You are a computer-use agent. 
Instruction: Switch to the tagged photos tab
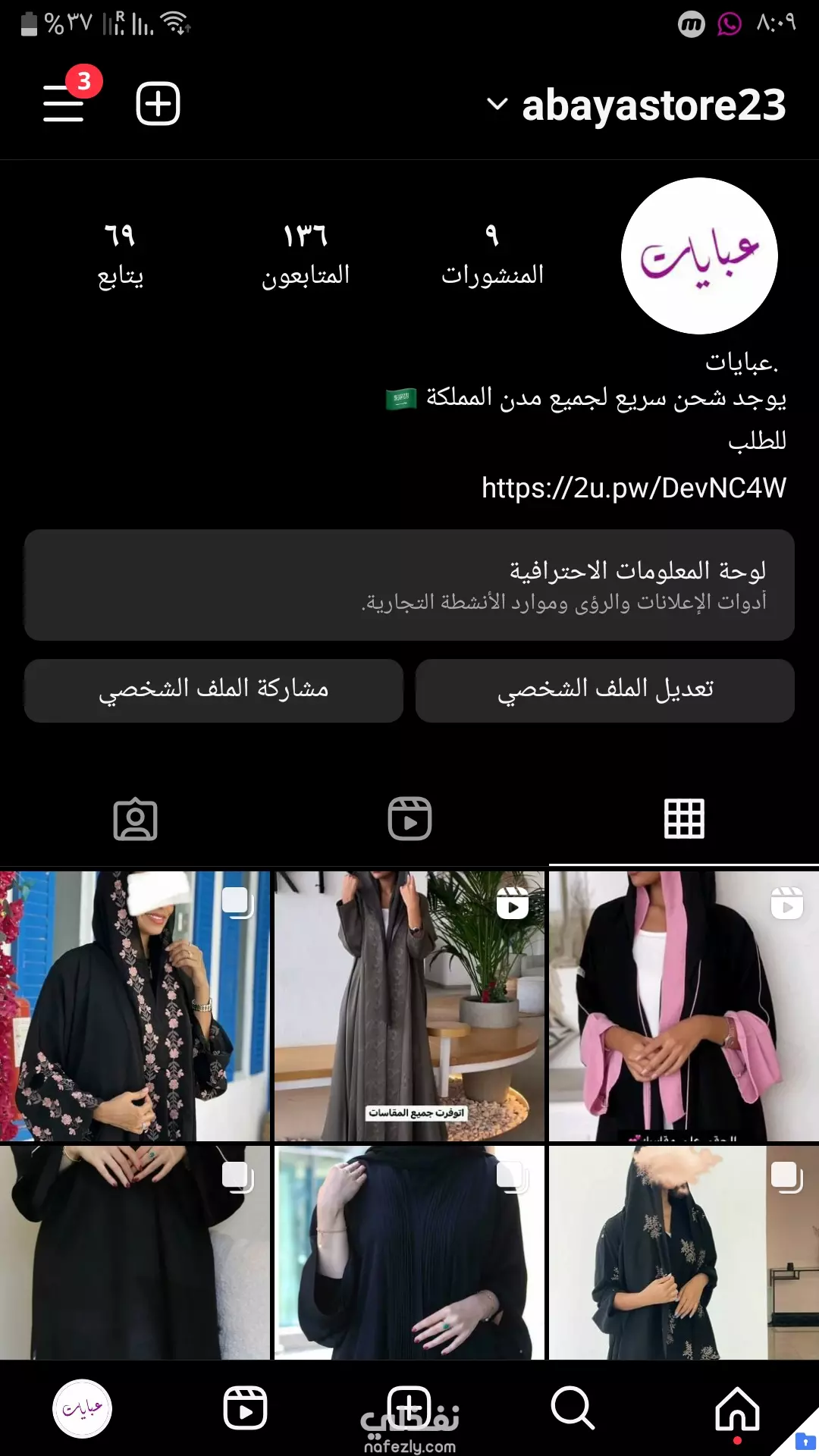click(x=136, y=819)
